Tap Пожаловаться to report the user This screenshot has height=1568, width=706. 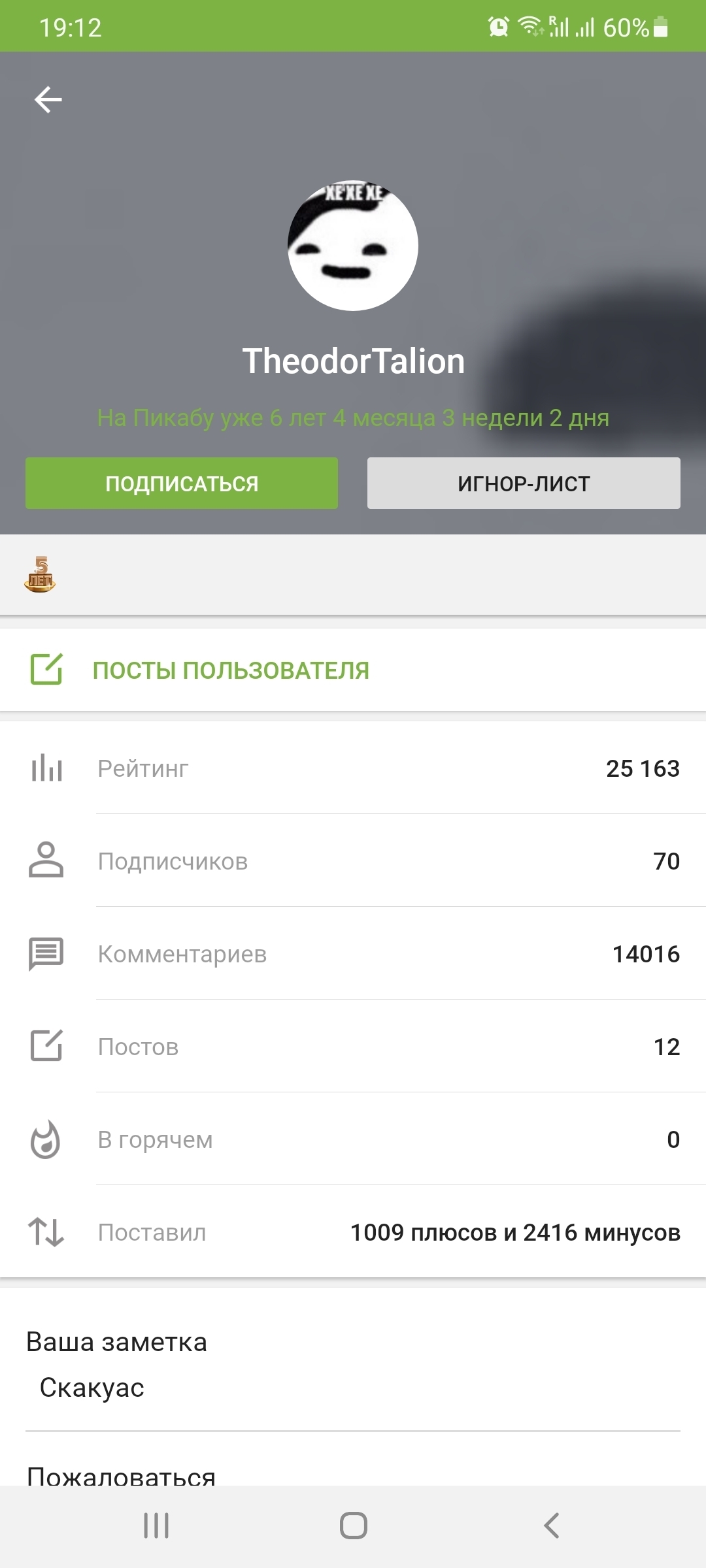(122, 1475)
